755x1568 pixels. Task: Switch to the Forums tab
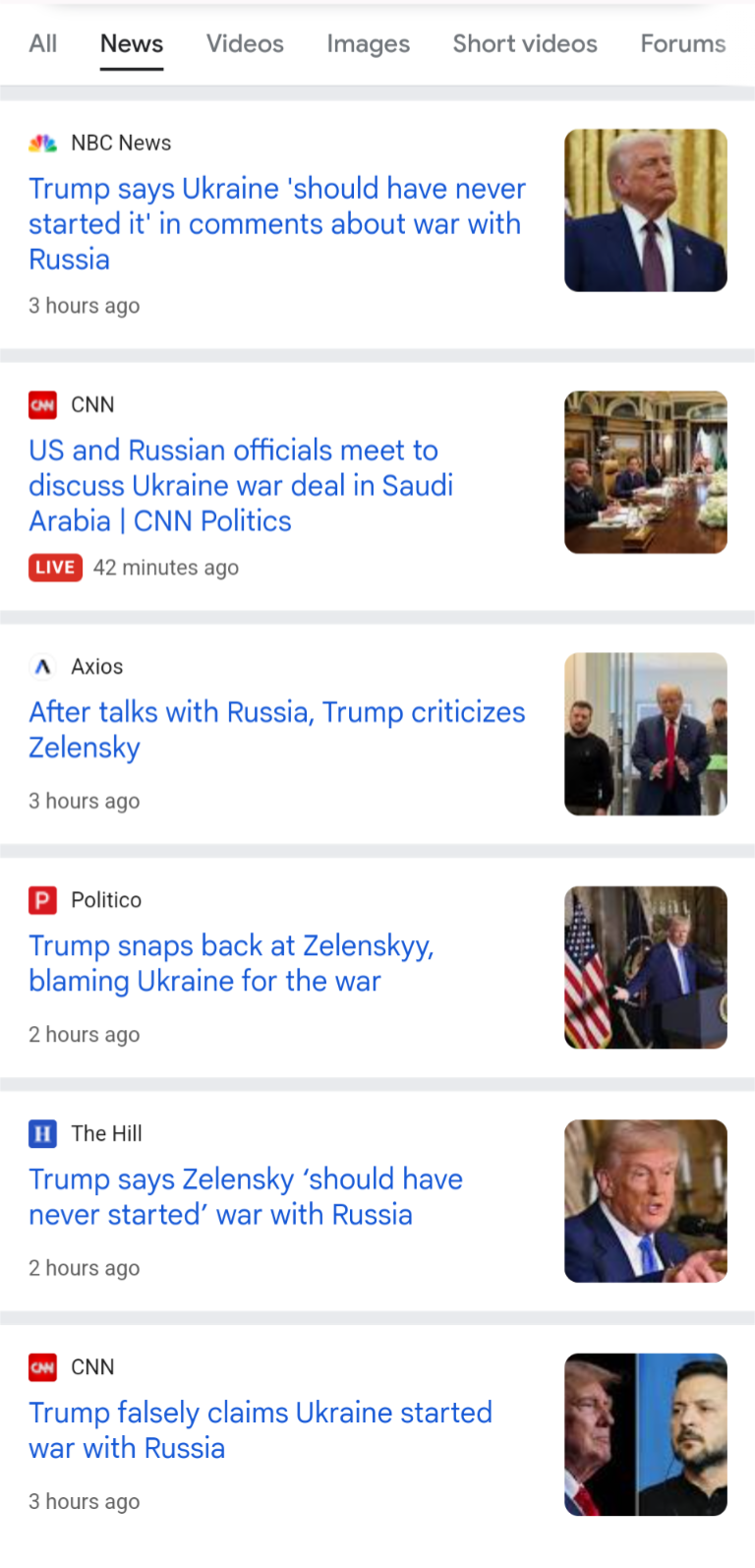pyautogui.click(x=682, y=44)
